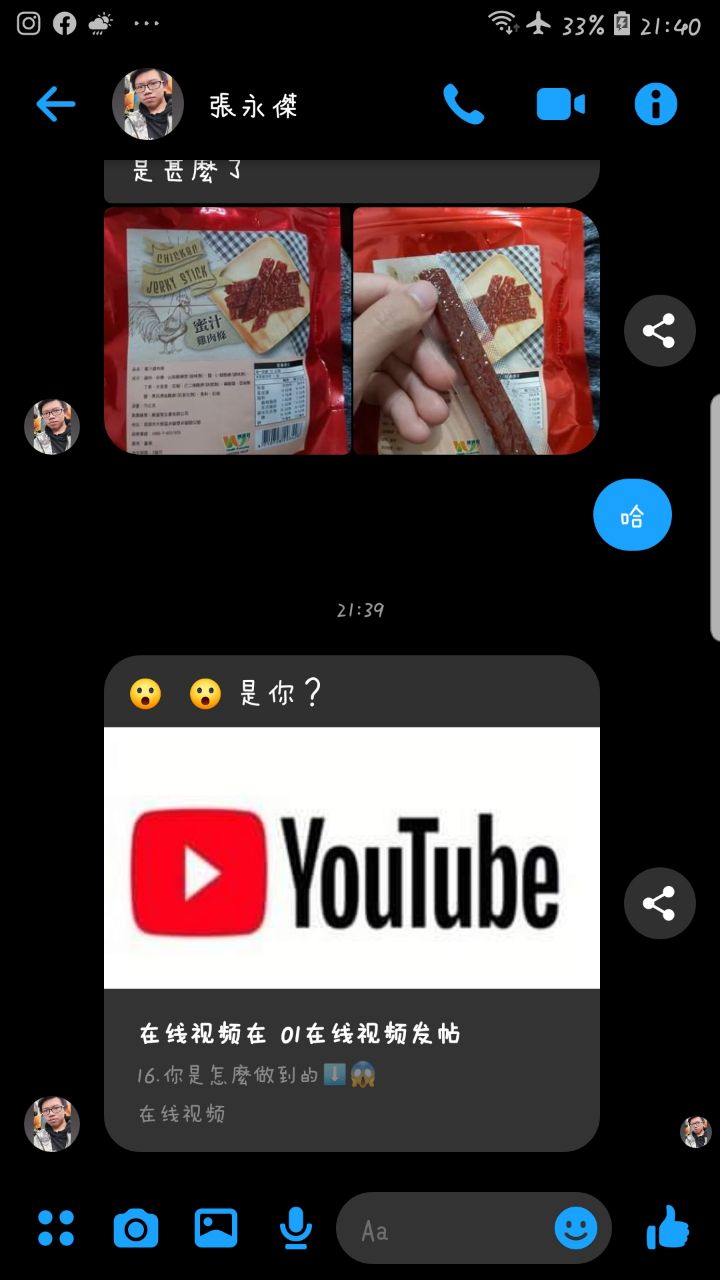Open the camera to take a photo
Image resolution: width=720 pixels, height=1280 pixels.
coord(136,1228)
